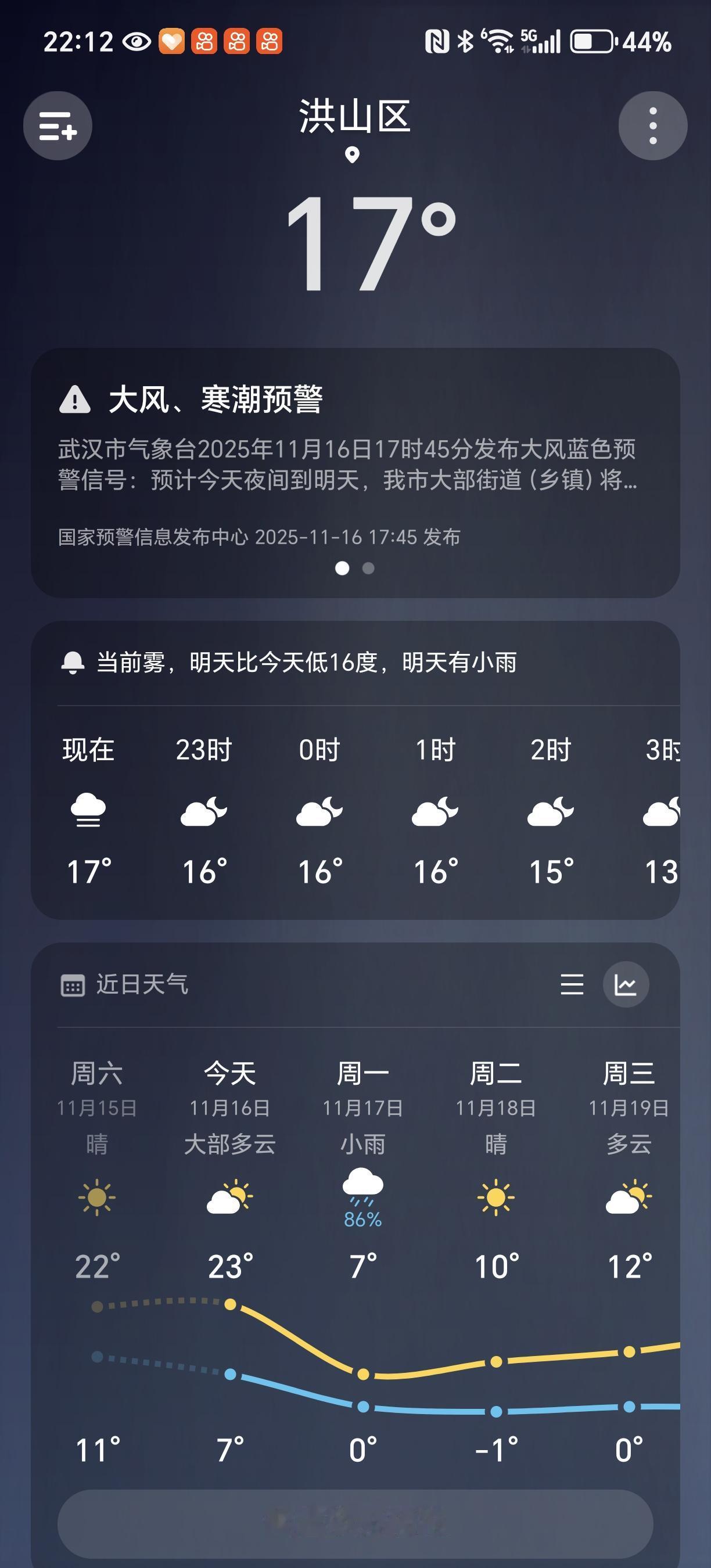Open the three-dot options menu
Image resolution: width=711 pixels, height=1568 pixels.
coord(652,125)
